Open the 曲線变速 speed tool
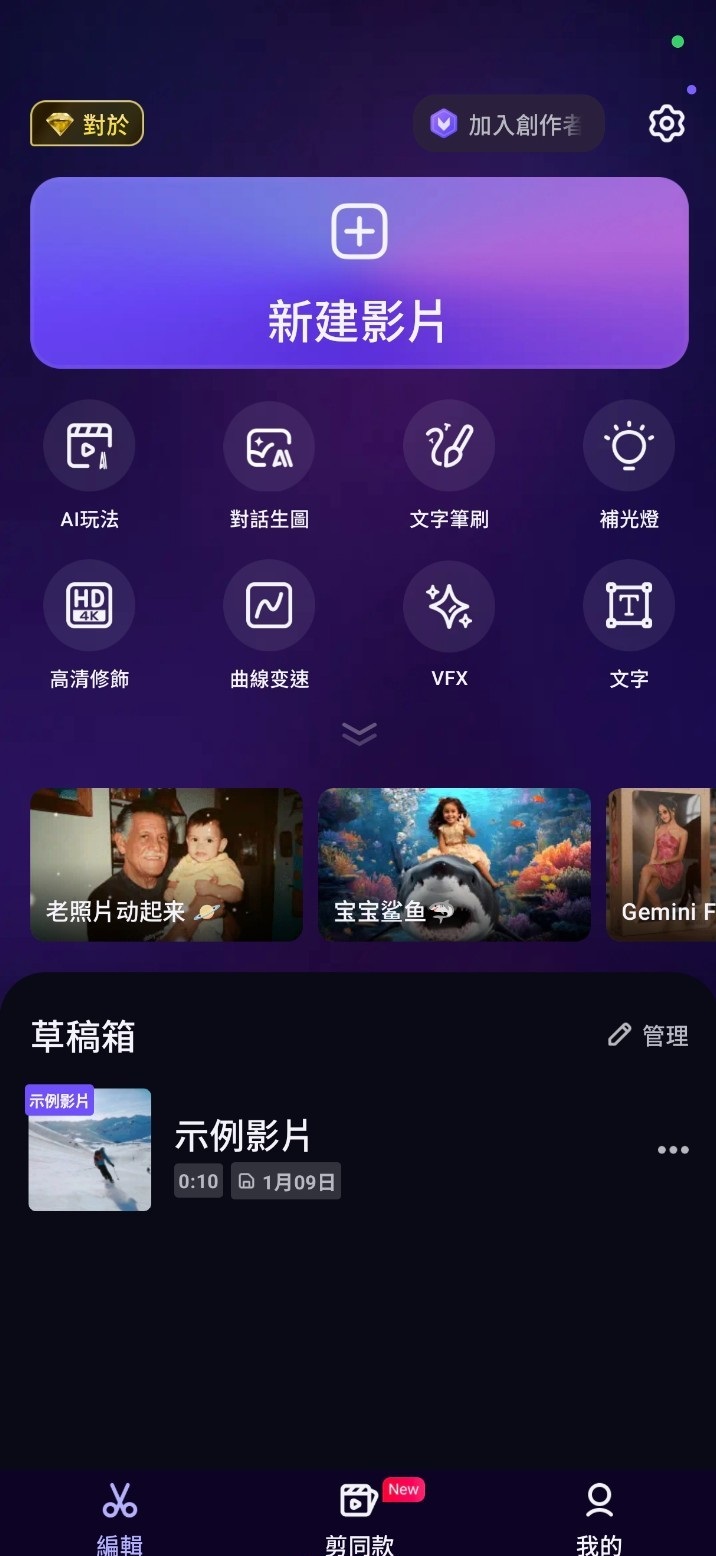Image resolution: width=716 pixels, height=1556 pixels. coord(269,606)
